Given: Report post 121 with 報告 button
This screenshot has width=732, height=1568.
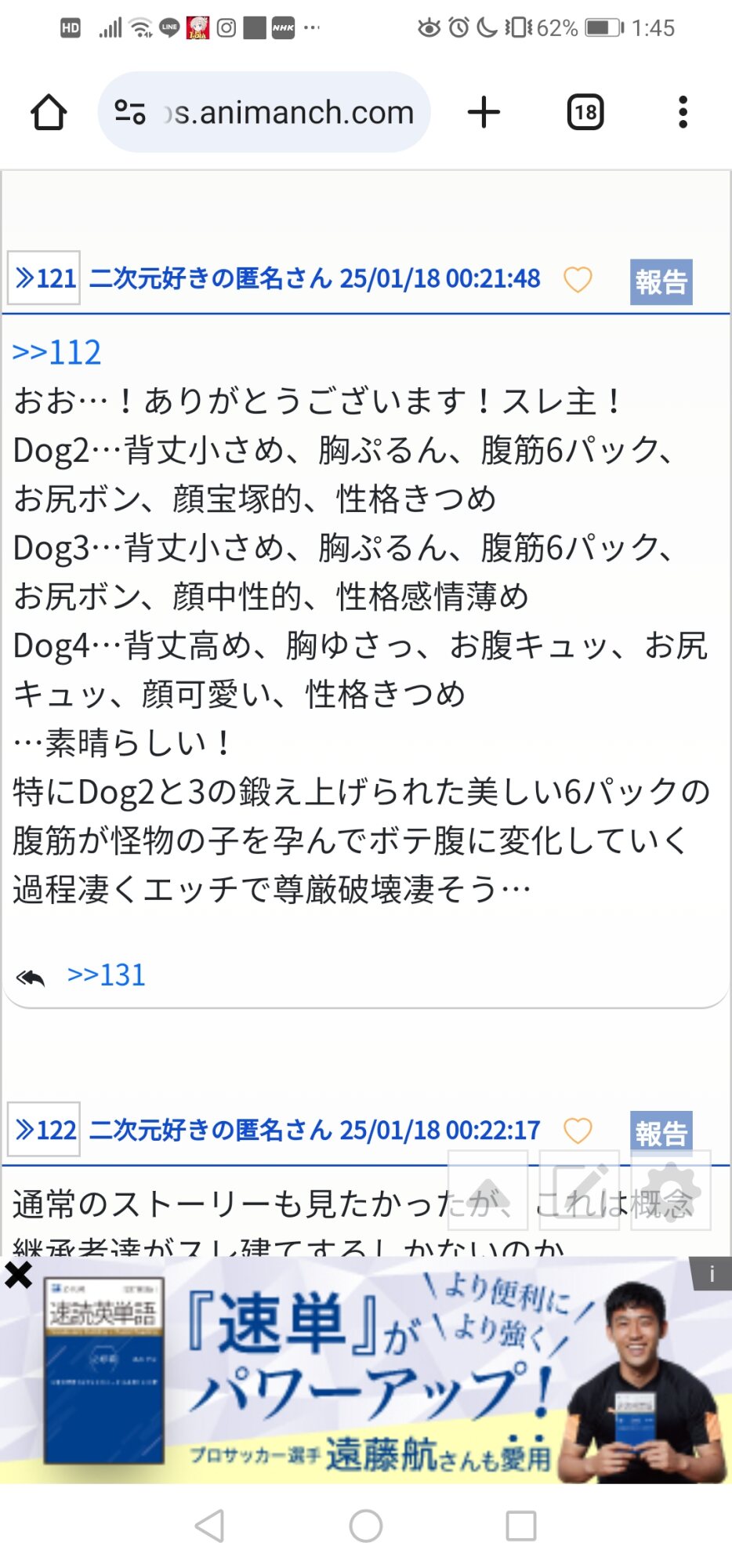Looking at the screenshot, I should pyautogui.click(x=661, y=281).
